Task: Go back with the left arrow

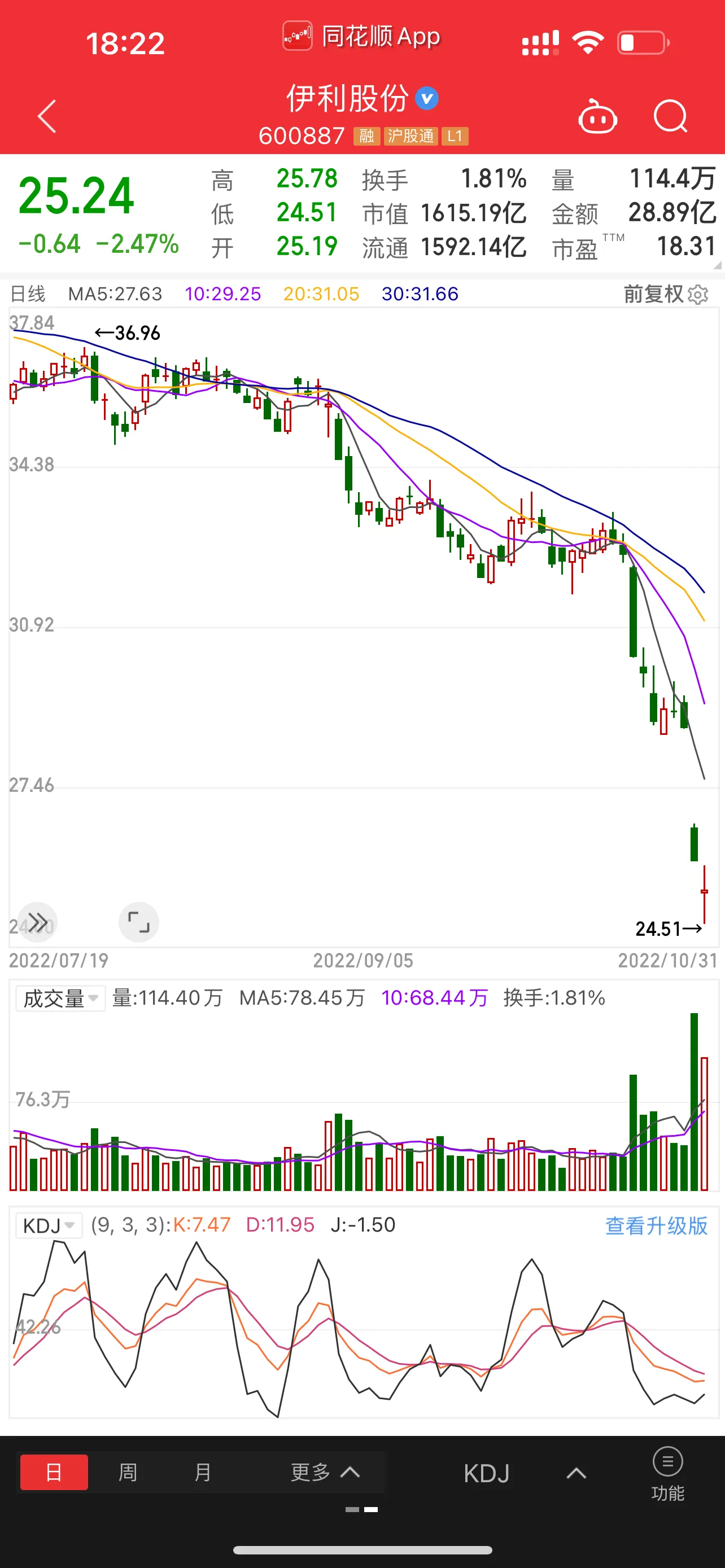Action: point(47,116)
